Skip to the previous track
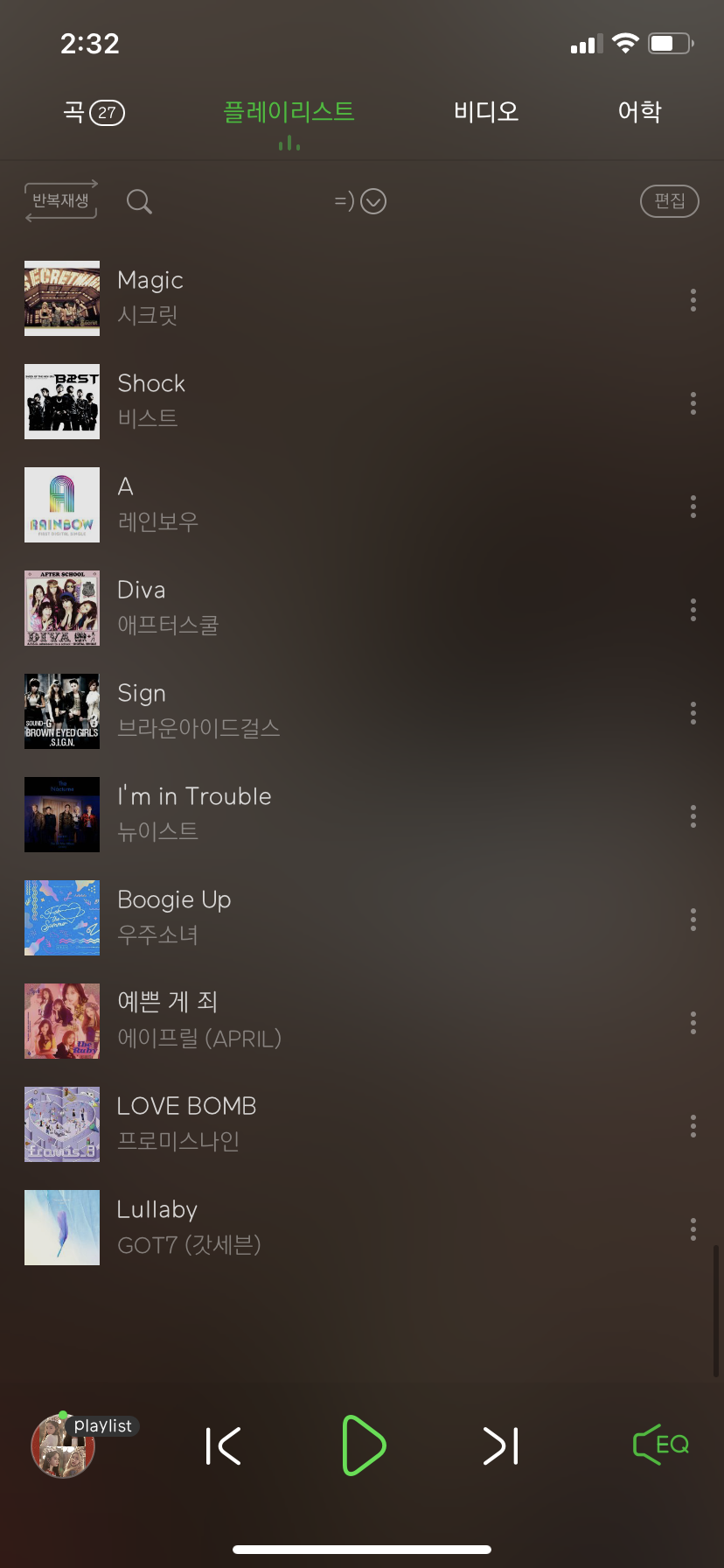This screenshot has height=1568, width=724. (223, 1445)
